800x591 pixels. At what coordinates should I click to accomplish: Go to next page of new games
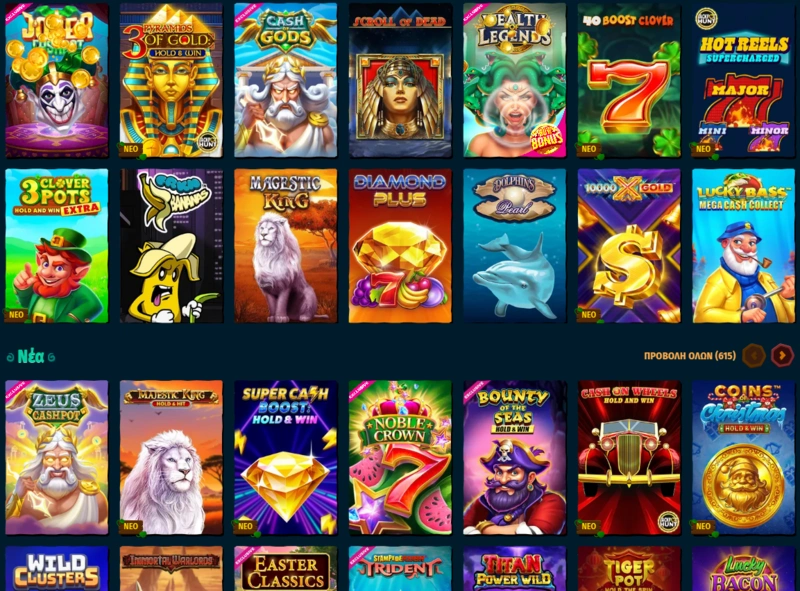(782, 355)
